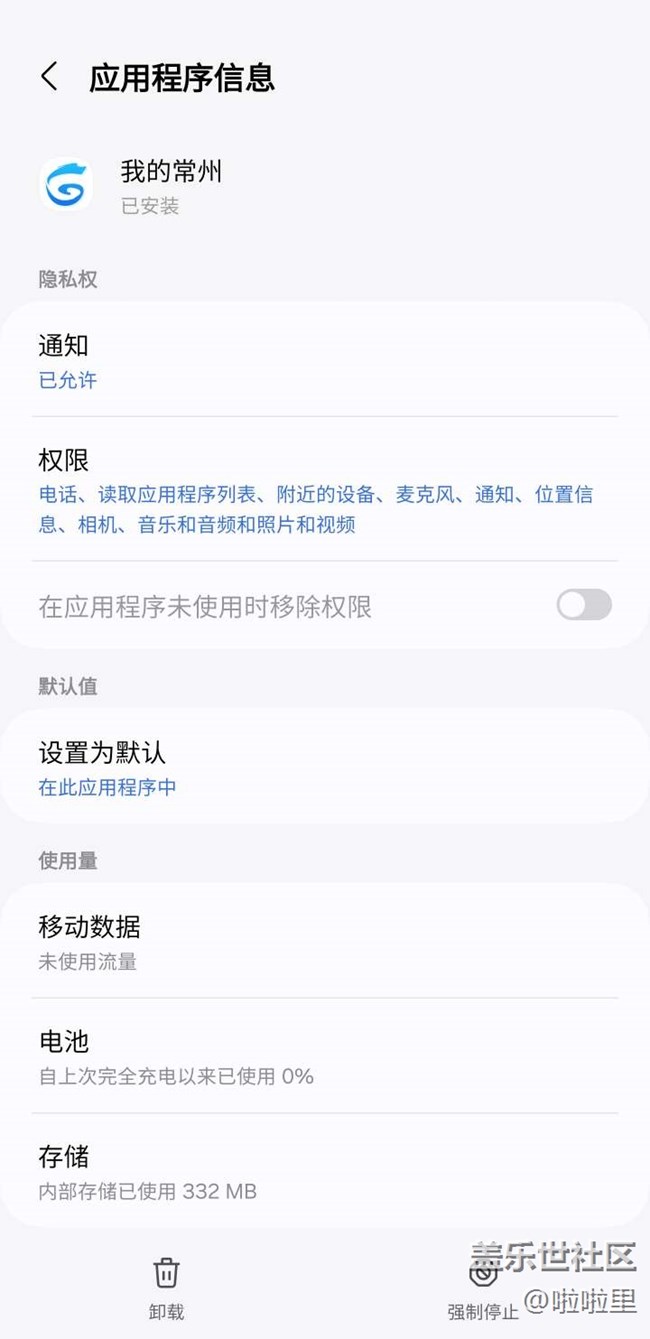This screenshot has height=1339, width=650.
Task: Open the 通知 settings row
Action: (x=325, y=360)
